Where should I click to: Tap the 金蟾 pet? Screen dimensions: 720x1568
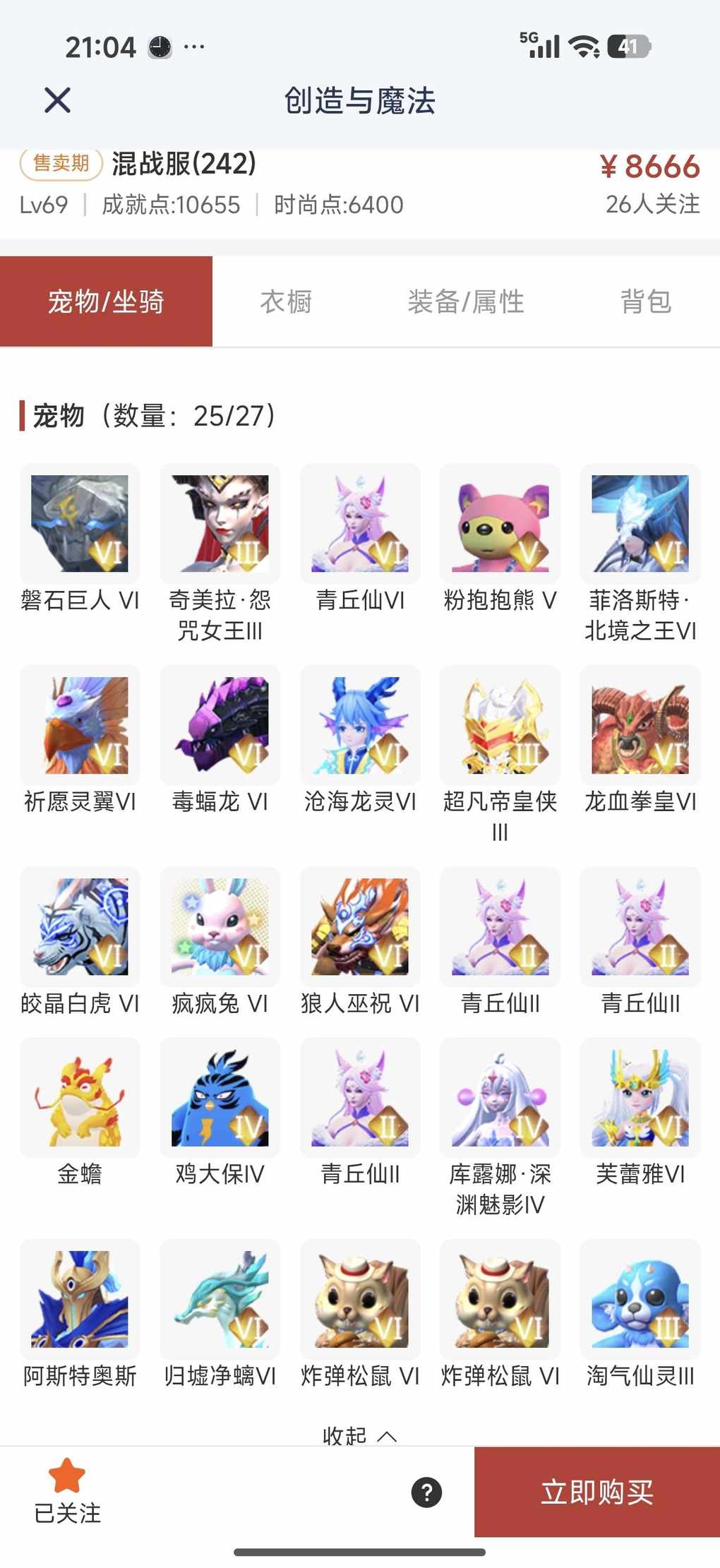coord(80,1097)
